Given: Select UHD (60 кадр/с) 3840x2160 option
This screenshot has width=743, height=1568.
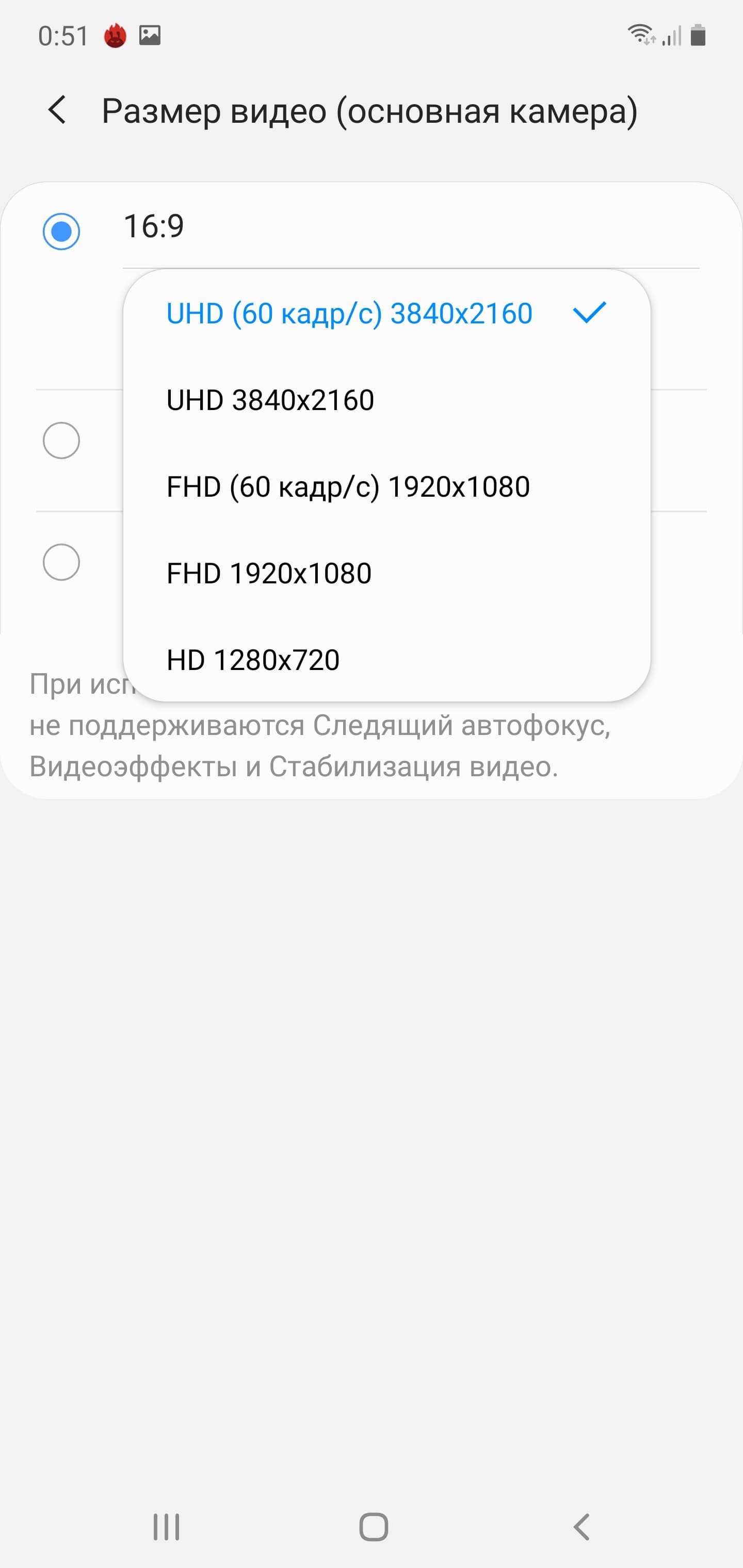Looking at the screenshot, I should [x=349, y=314].
